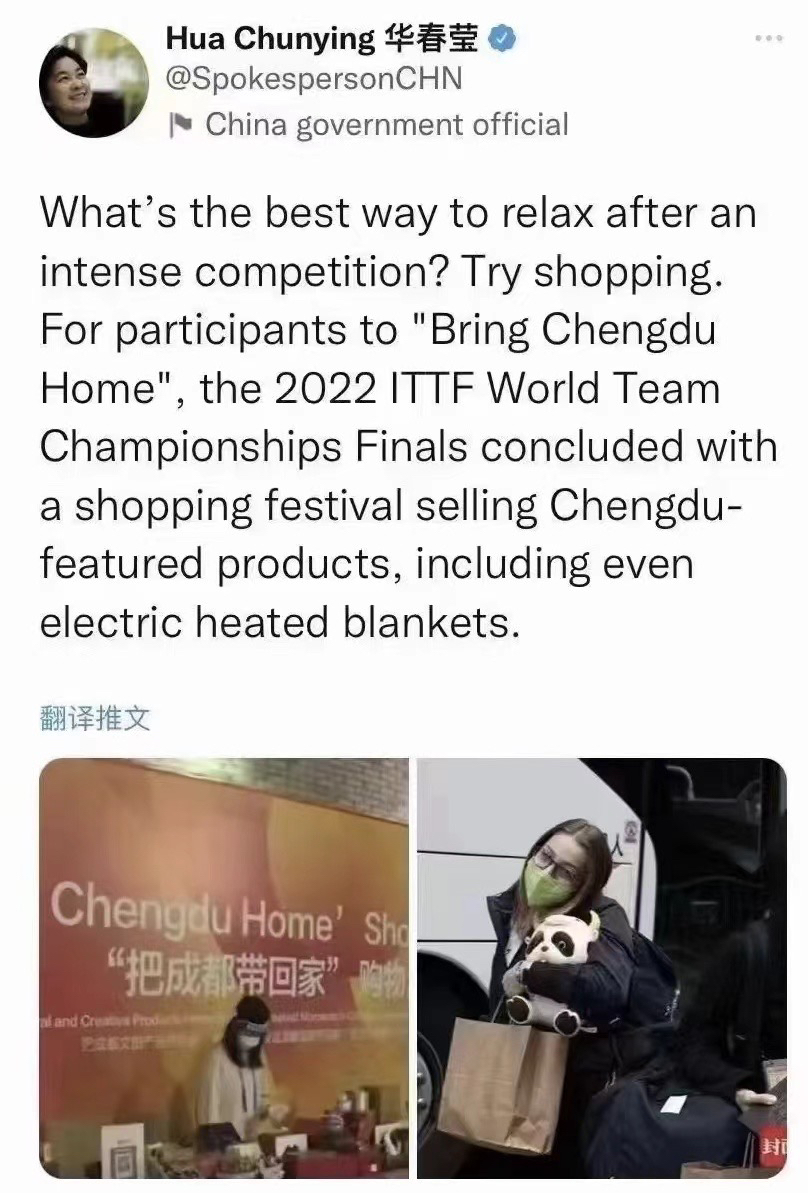
Task: Open the photo of woman holding panda toy
Action: coord(601,966)
